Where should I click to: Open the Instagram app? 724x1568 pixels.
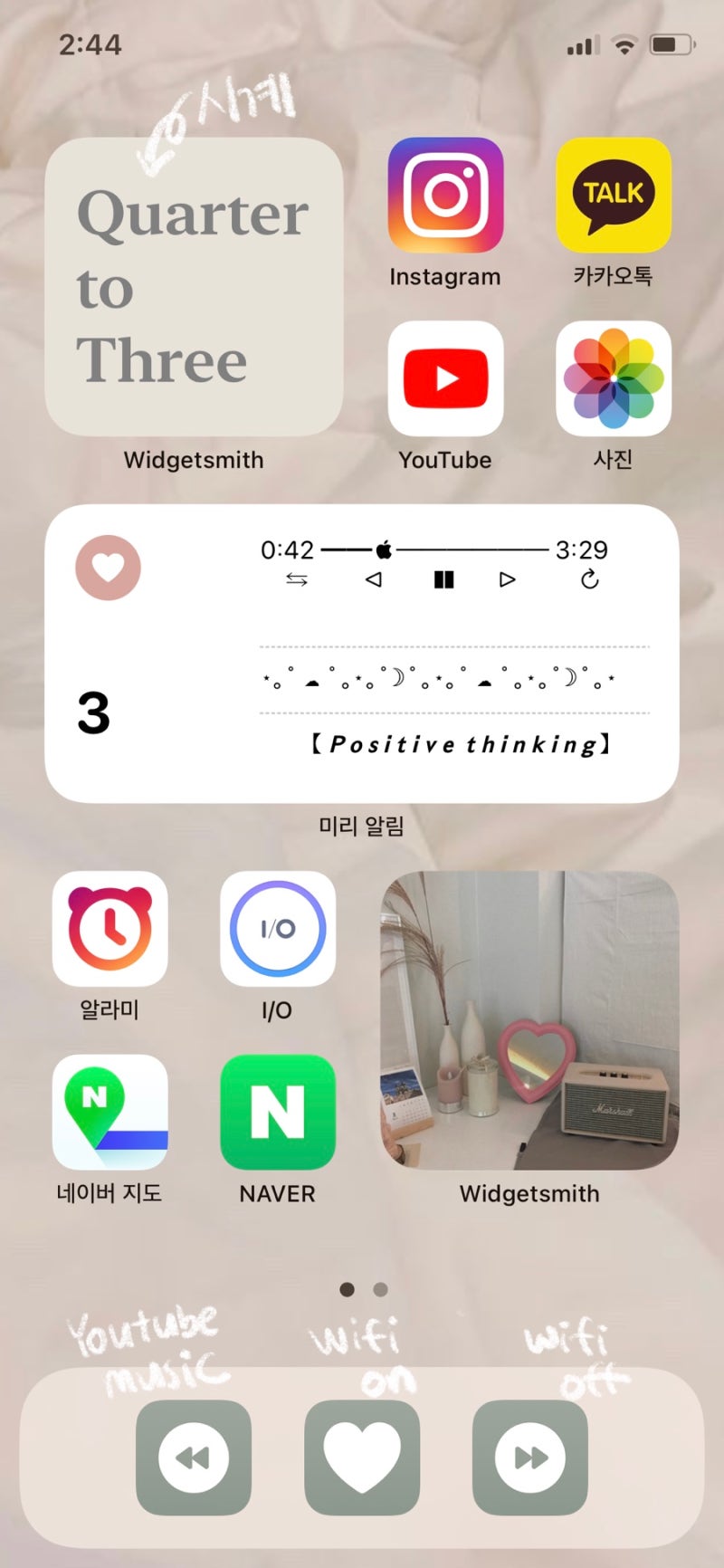445,195
